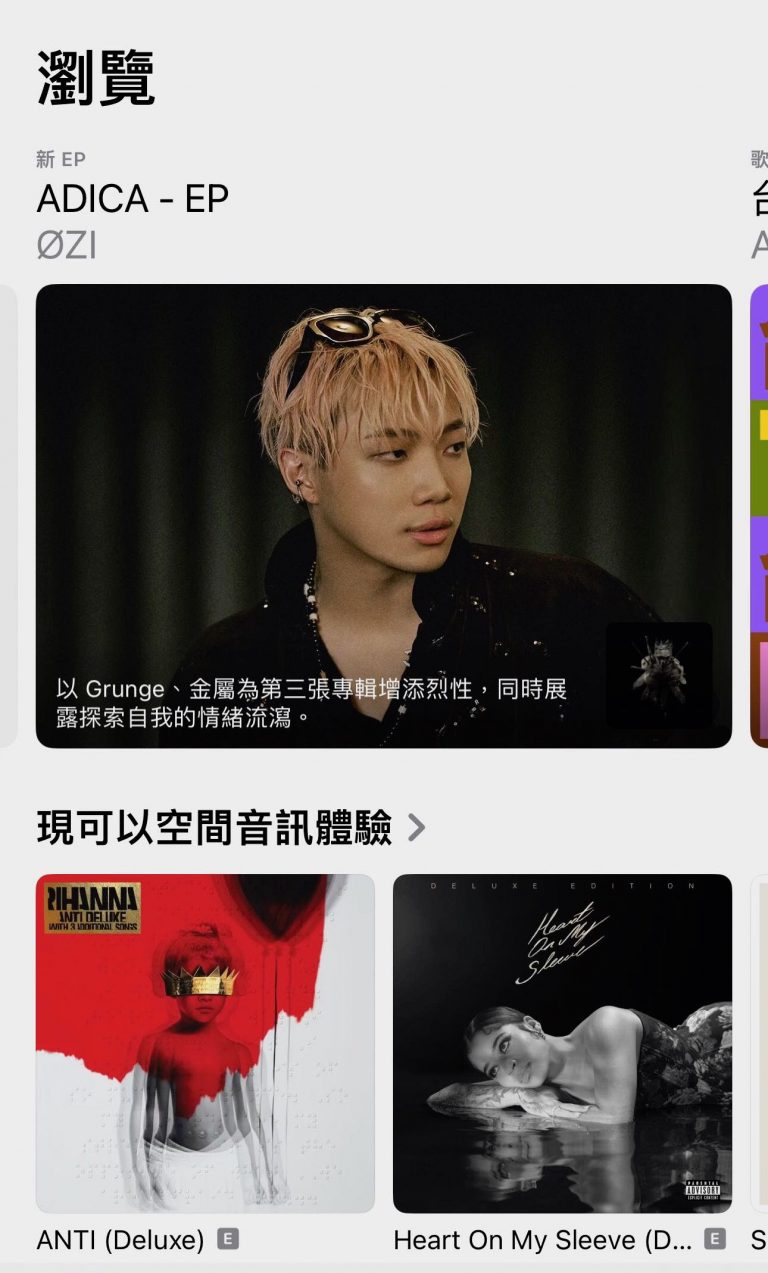Open the ADICA - EP featured card

(x=383, y=515)
